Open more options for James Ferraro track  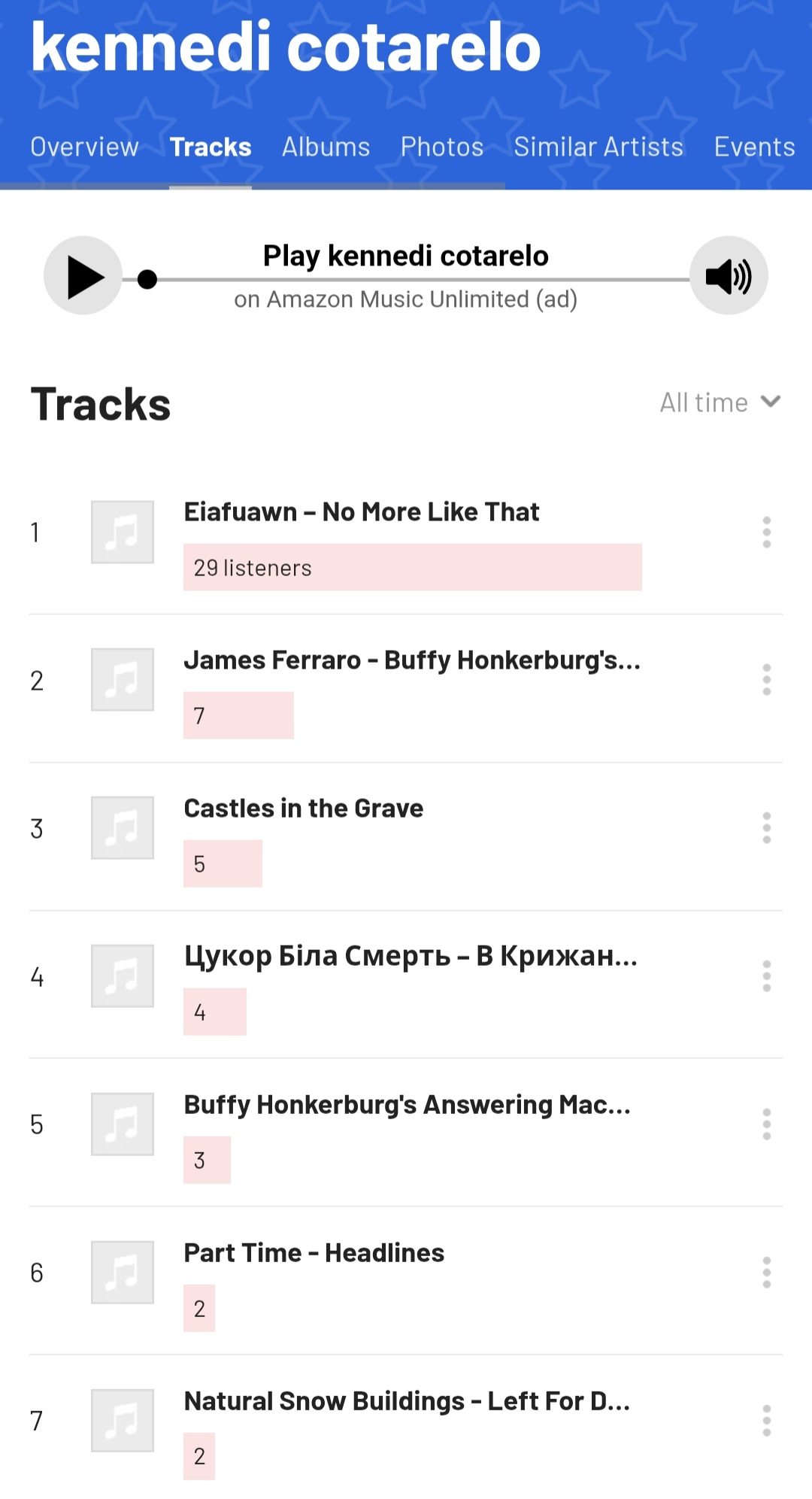[766, 680]
